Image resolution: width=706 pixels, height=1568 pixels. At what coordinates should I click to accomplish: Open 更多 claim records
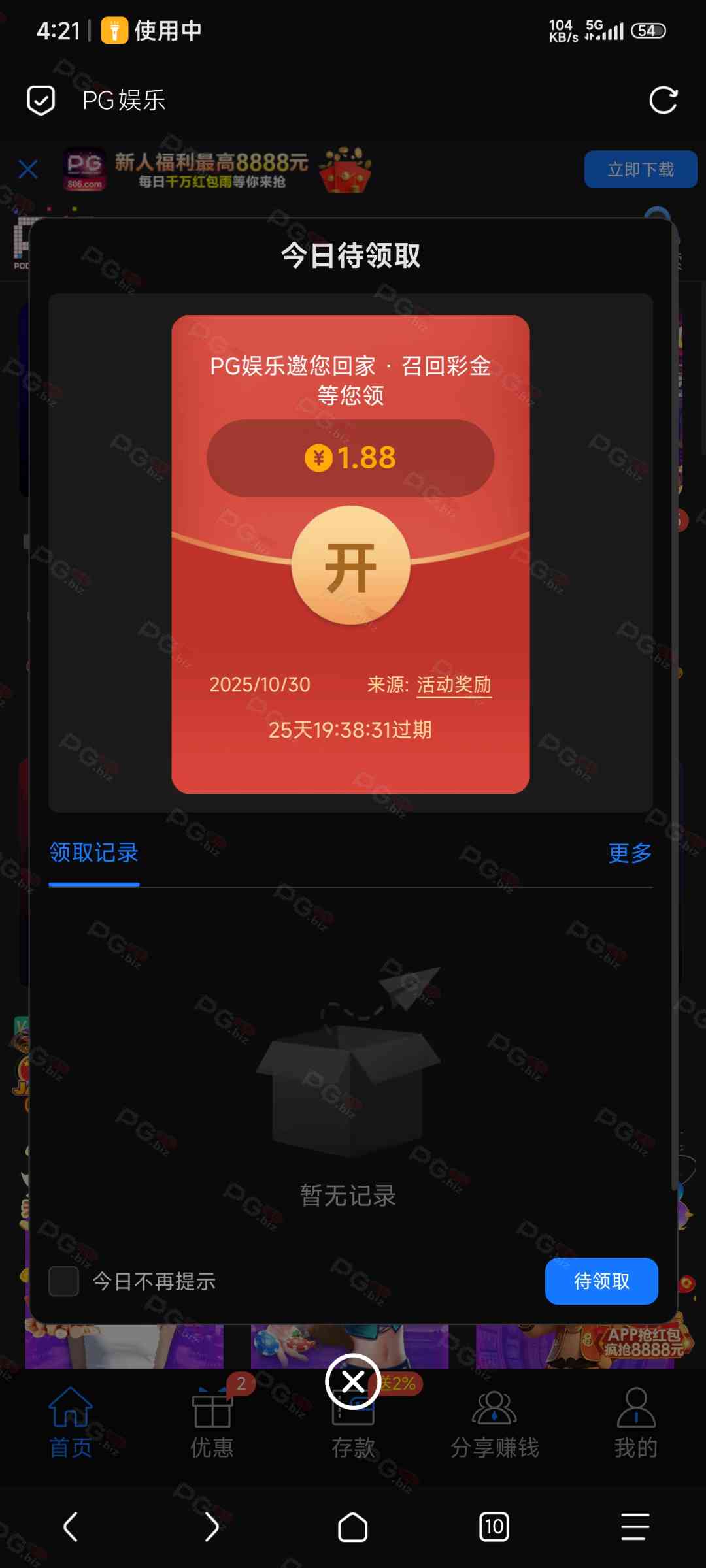coord(630,853)
